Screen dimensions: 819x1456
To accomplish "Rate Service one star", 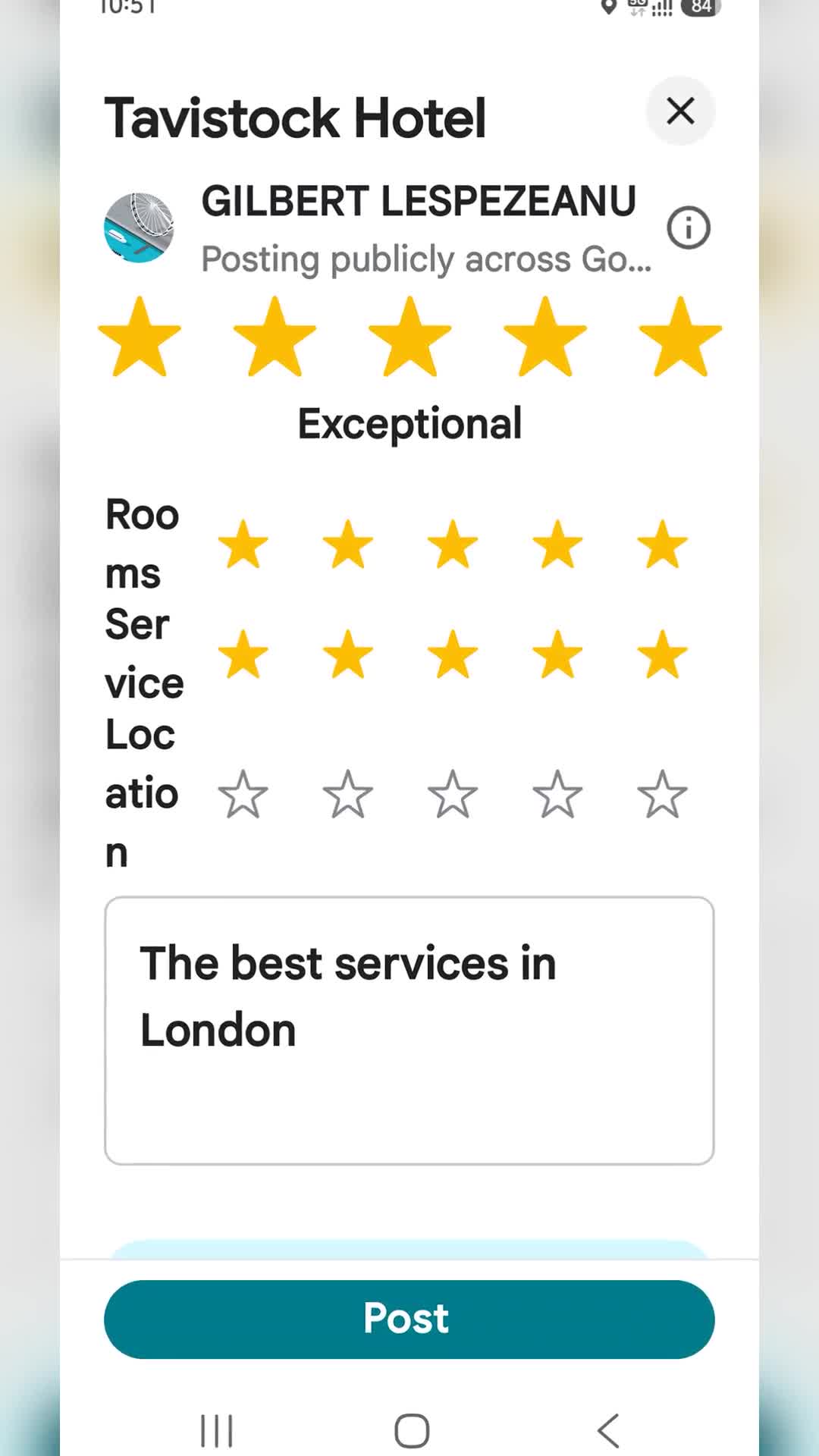I will coord(243,654).
